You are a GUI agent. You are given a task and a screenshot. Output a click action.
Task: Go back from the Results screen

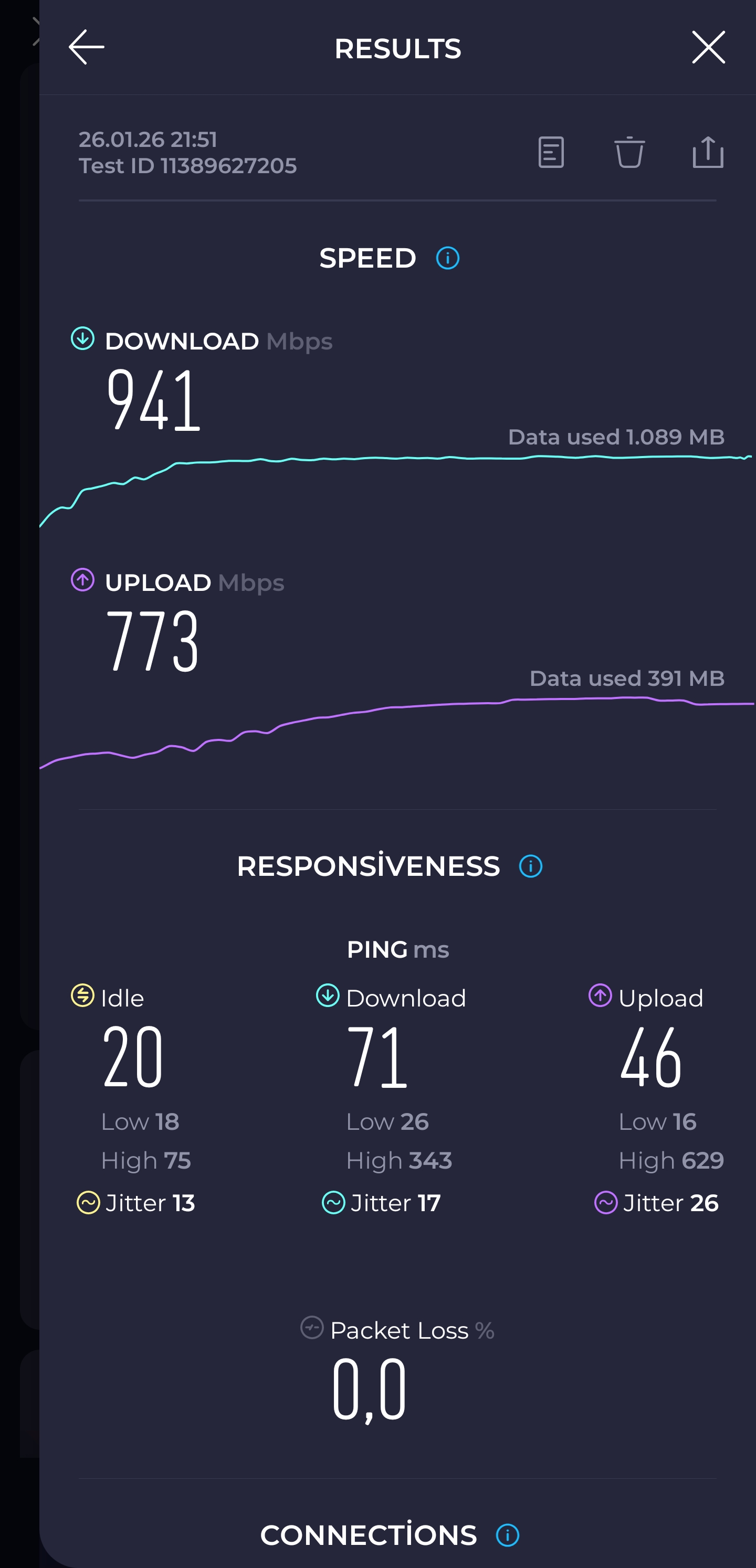(87, 47)
